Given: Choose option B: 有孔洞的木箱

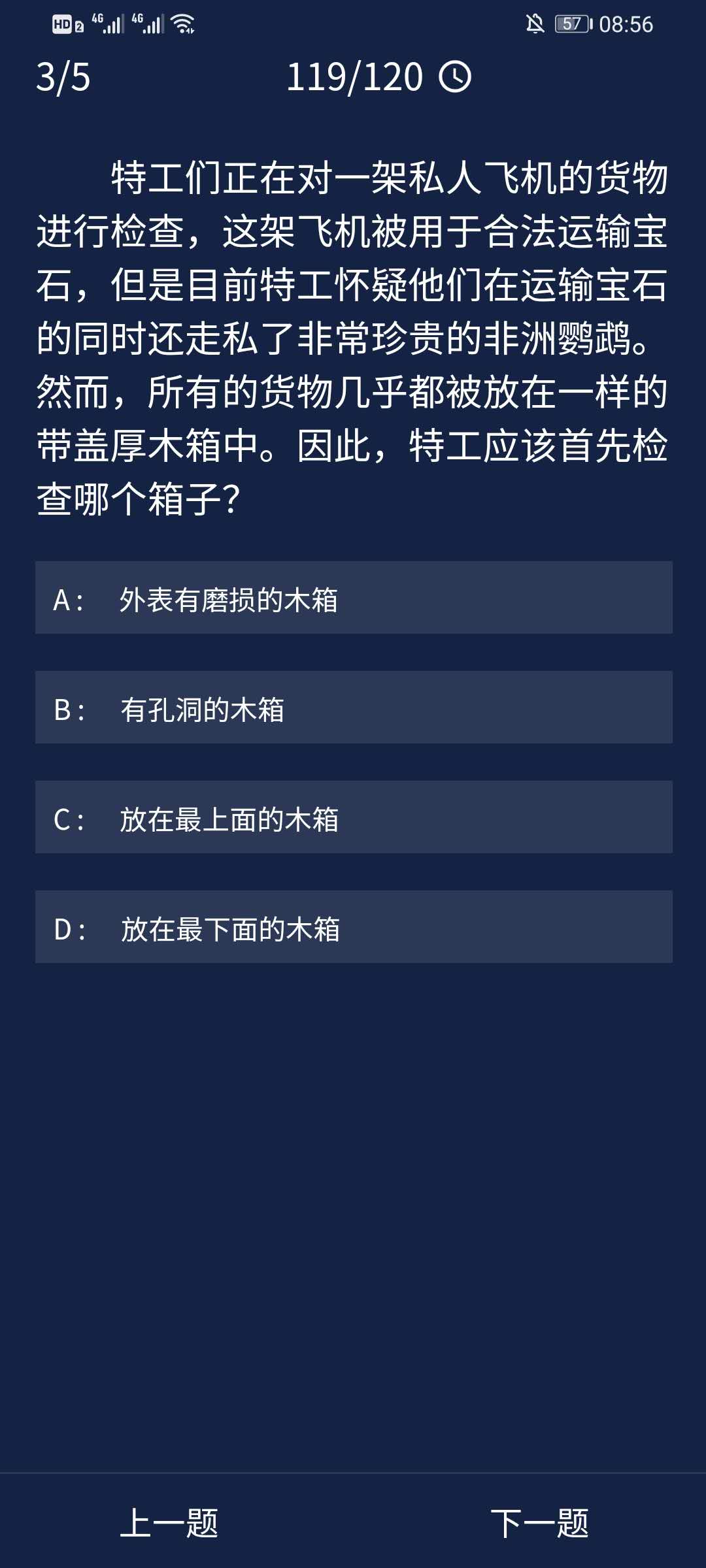Looking at the screenshot, I should coord(353,708).
